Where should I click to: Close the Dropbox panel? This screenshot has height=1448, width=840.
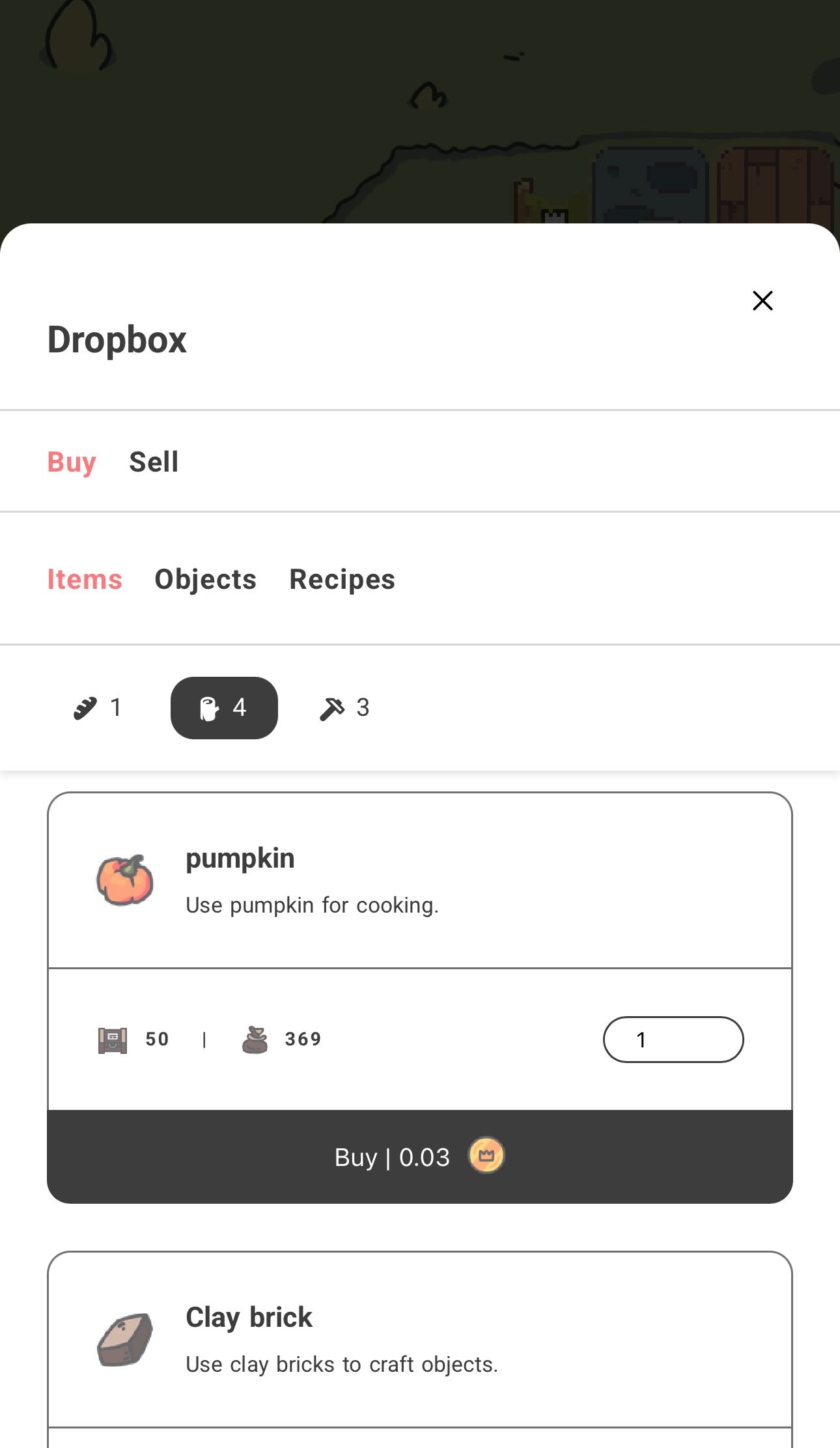point(763,301)
